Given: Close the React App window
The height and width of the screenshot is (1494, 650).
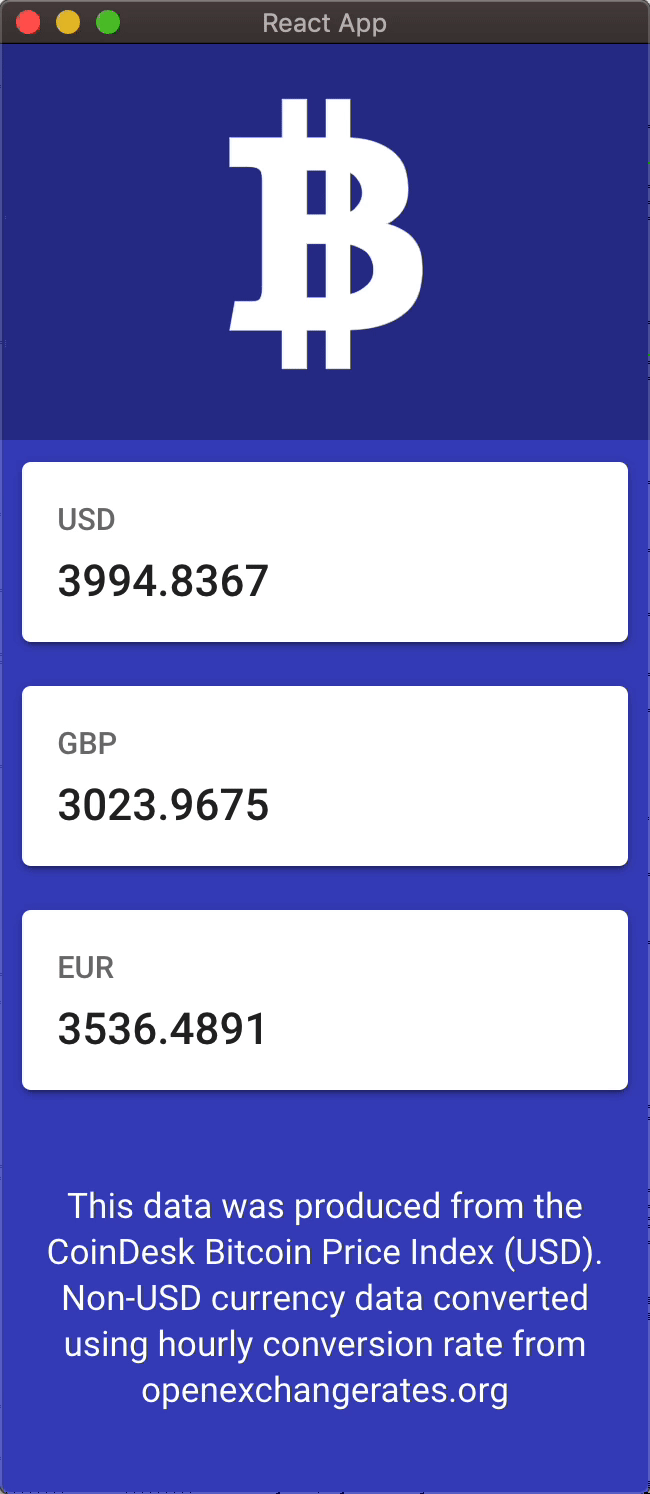Looking at the screenshot, I should click(x=28, y=22).
